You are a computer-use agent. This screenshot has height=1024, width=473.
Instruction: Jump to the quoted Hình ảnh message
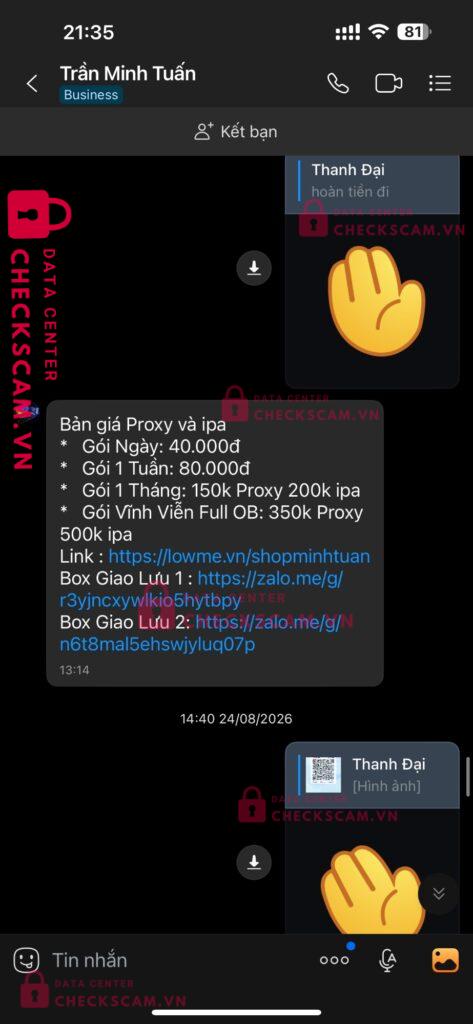(373, 775)
